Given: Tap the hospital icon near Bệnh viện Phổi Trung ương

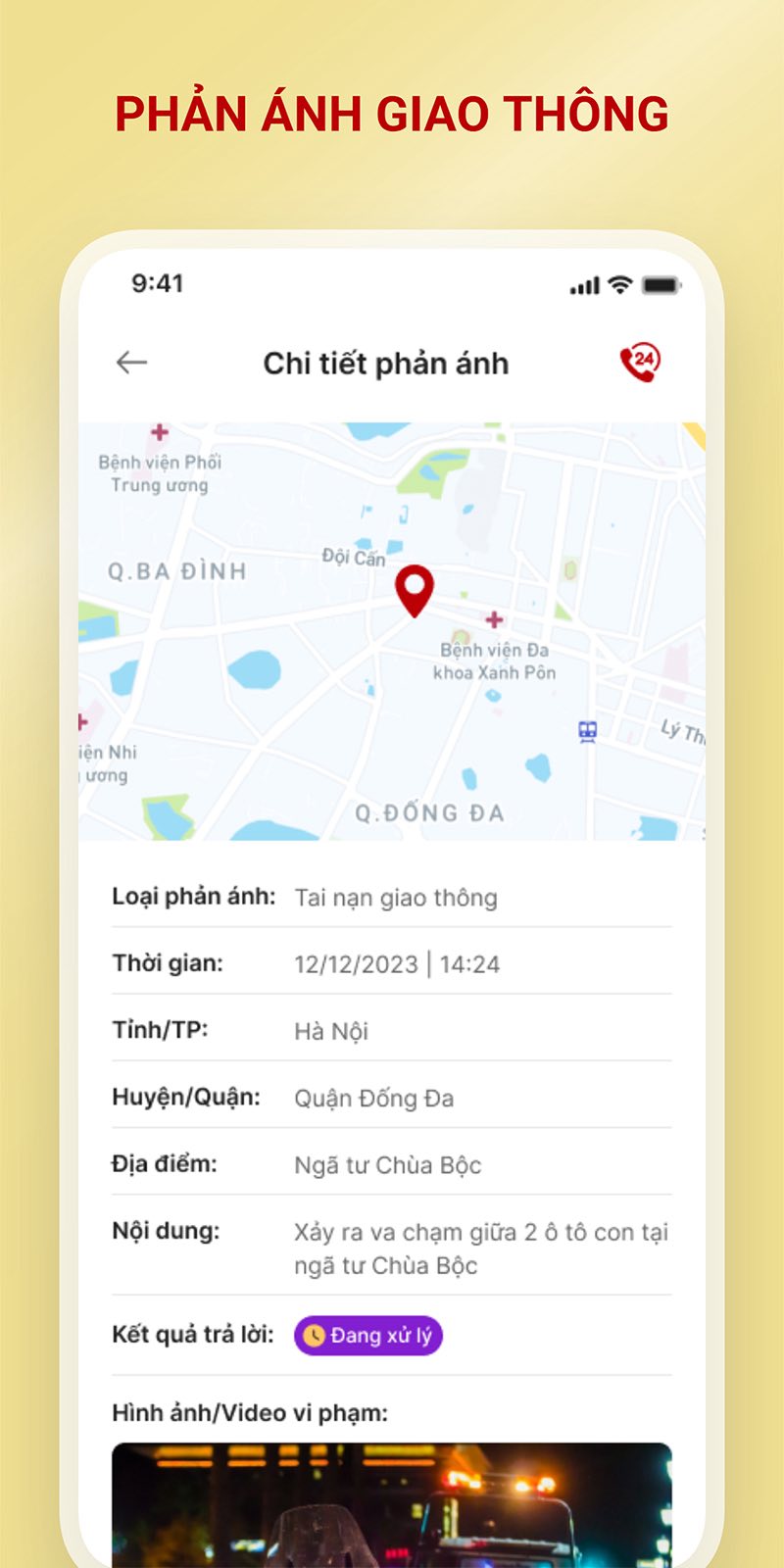Looking at the screenshot, I should [160, 431].
